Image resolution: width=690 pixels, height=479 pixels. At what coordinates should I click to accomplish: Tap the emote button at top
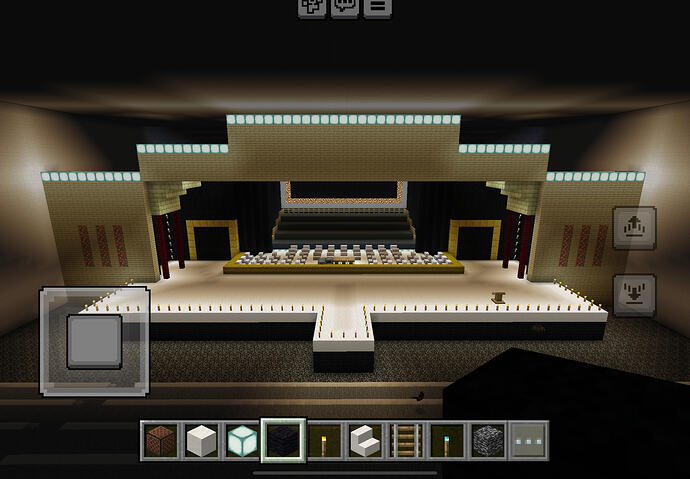click(x=312, y=7)
